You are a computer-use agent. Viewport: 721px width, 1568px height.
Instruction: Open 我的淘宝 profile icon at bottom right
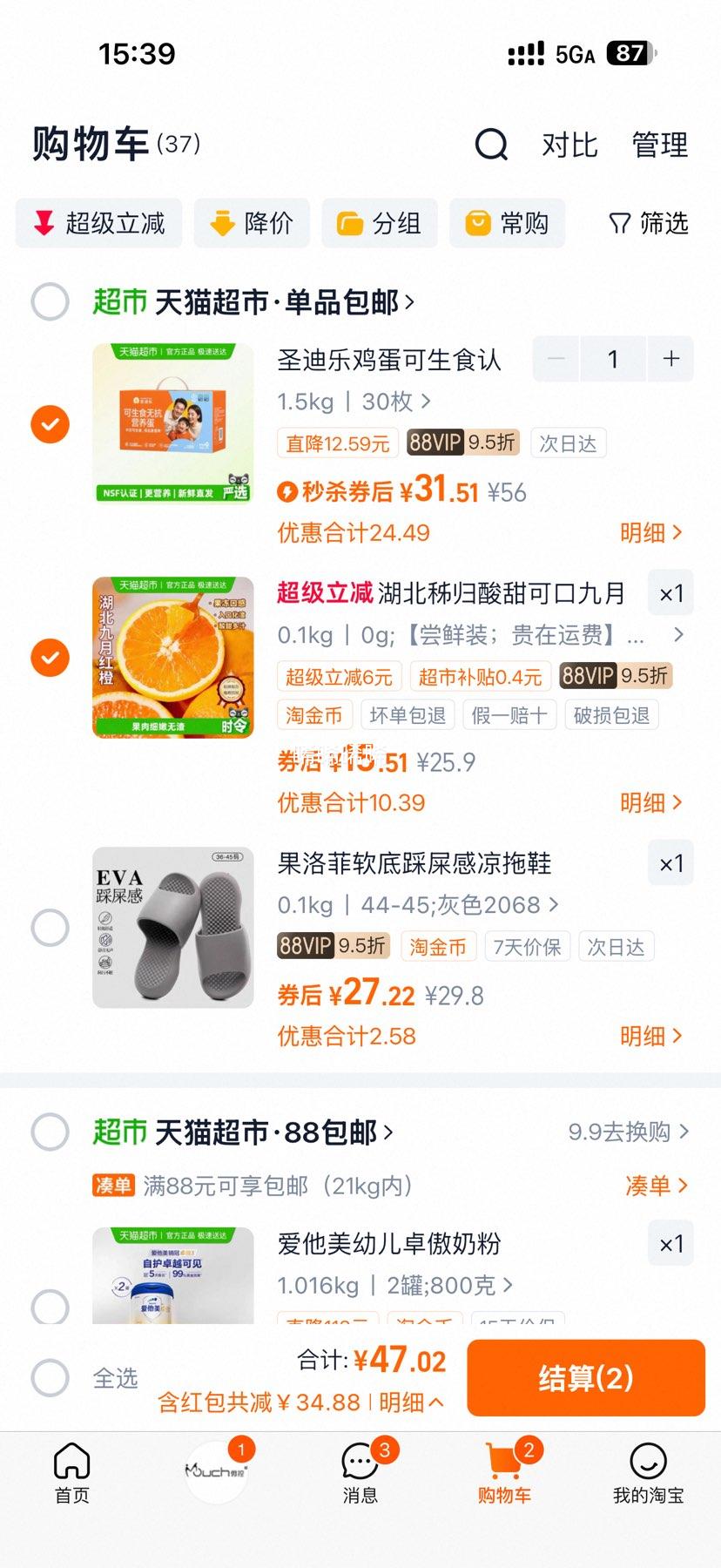click(647, 1472)
